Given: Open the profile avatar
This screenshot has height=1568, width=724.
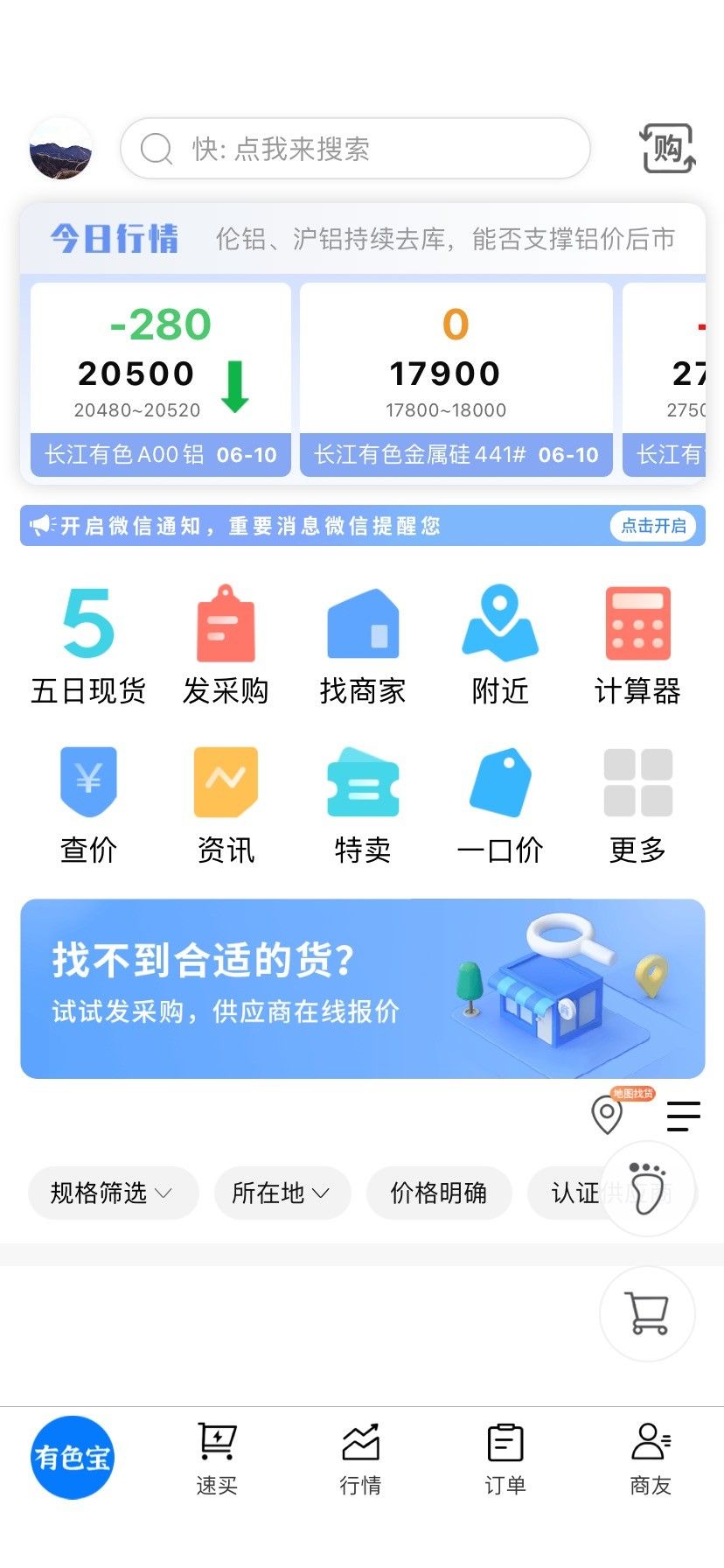Looking at the screenshot, I should 60,149.
